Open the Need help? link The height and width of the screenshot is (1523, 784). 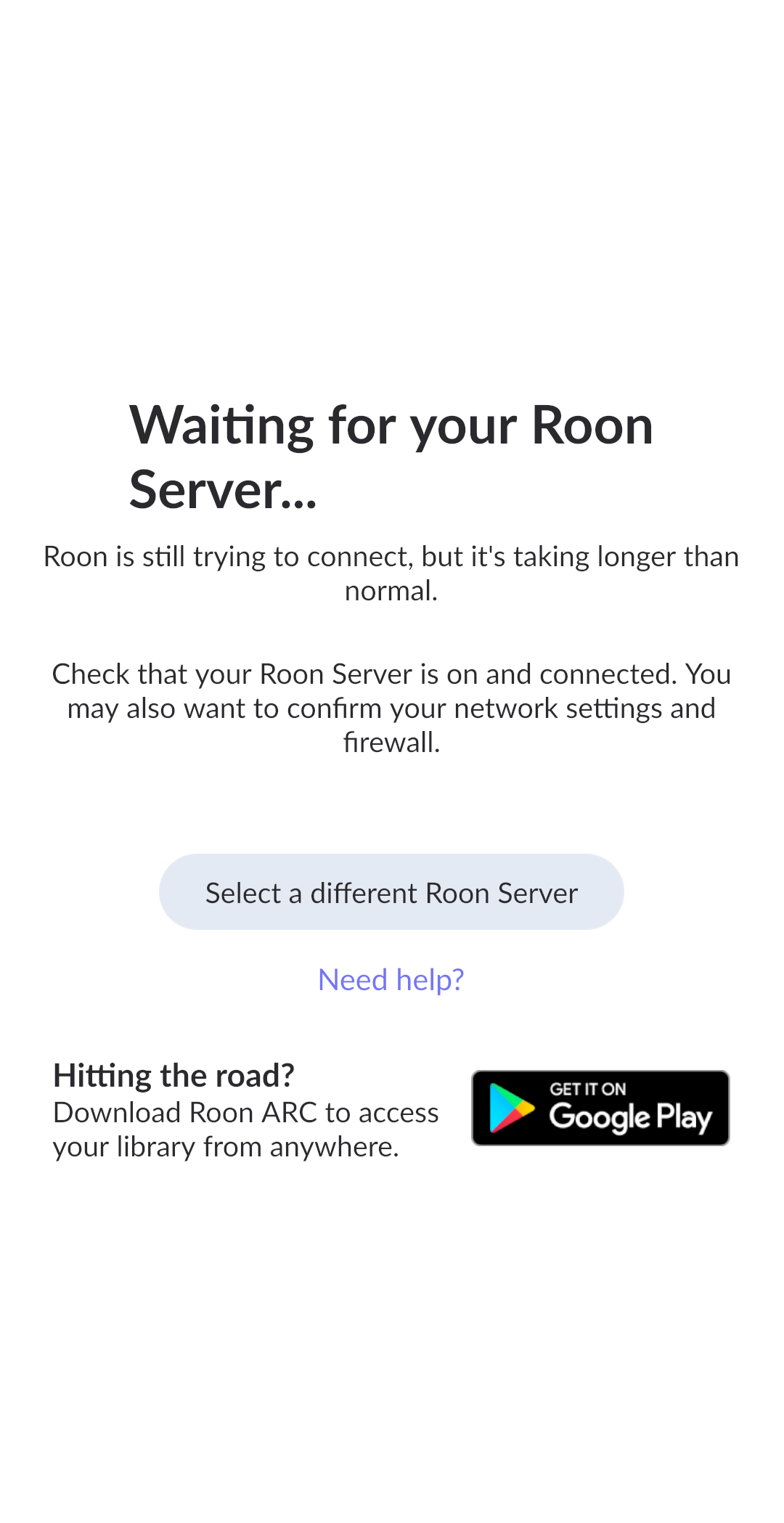(391, 980)
